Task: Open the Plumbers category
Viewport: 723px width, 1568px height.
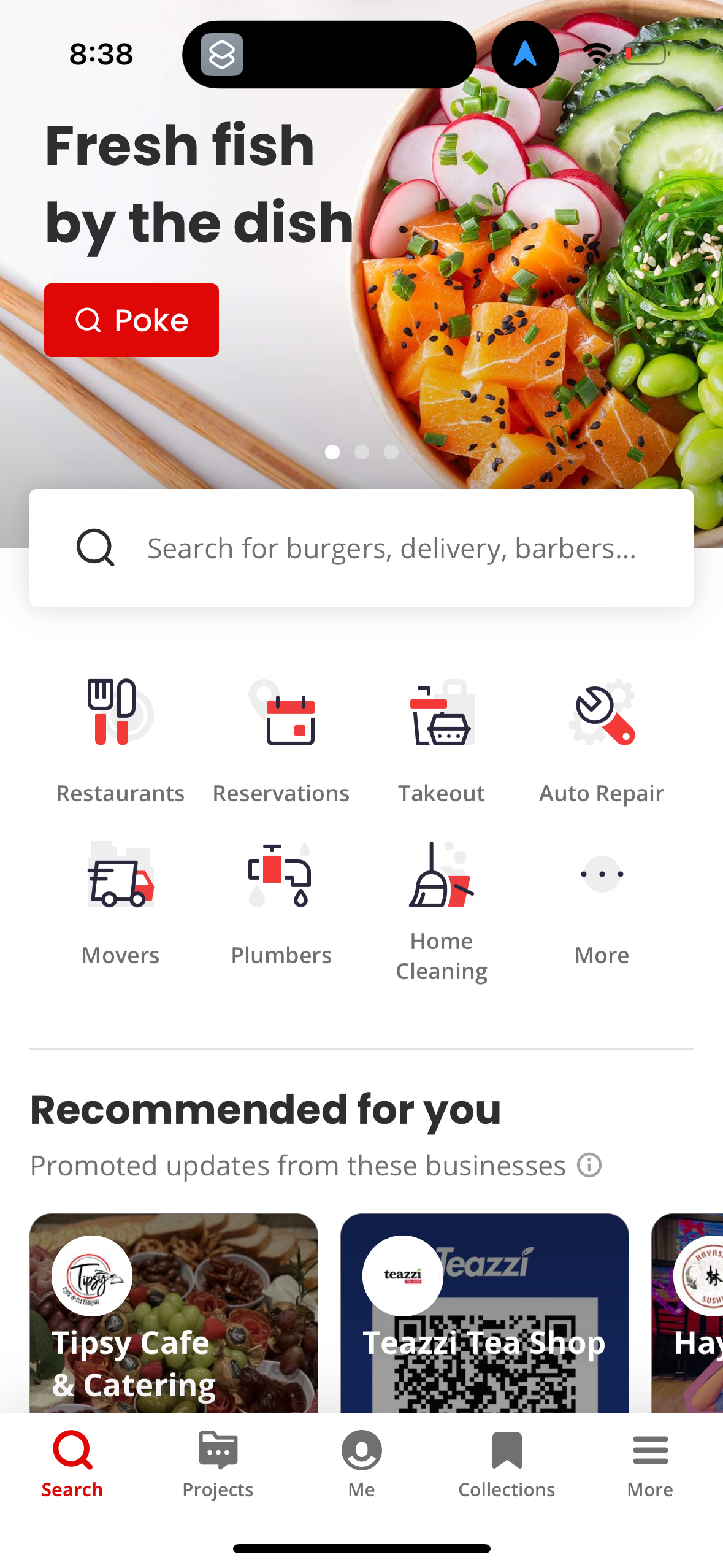Action: 281,878
